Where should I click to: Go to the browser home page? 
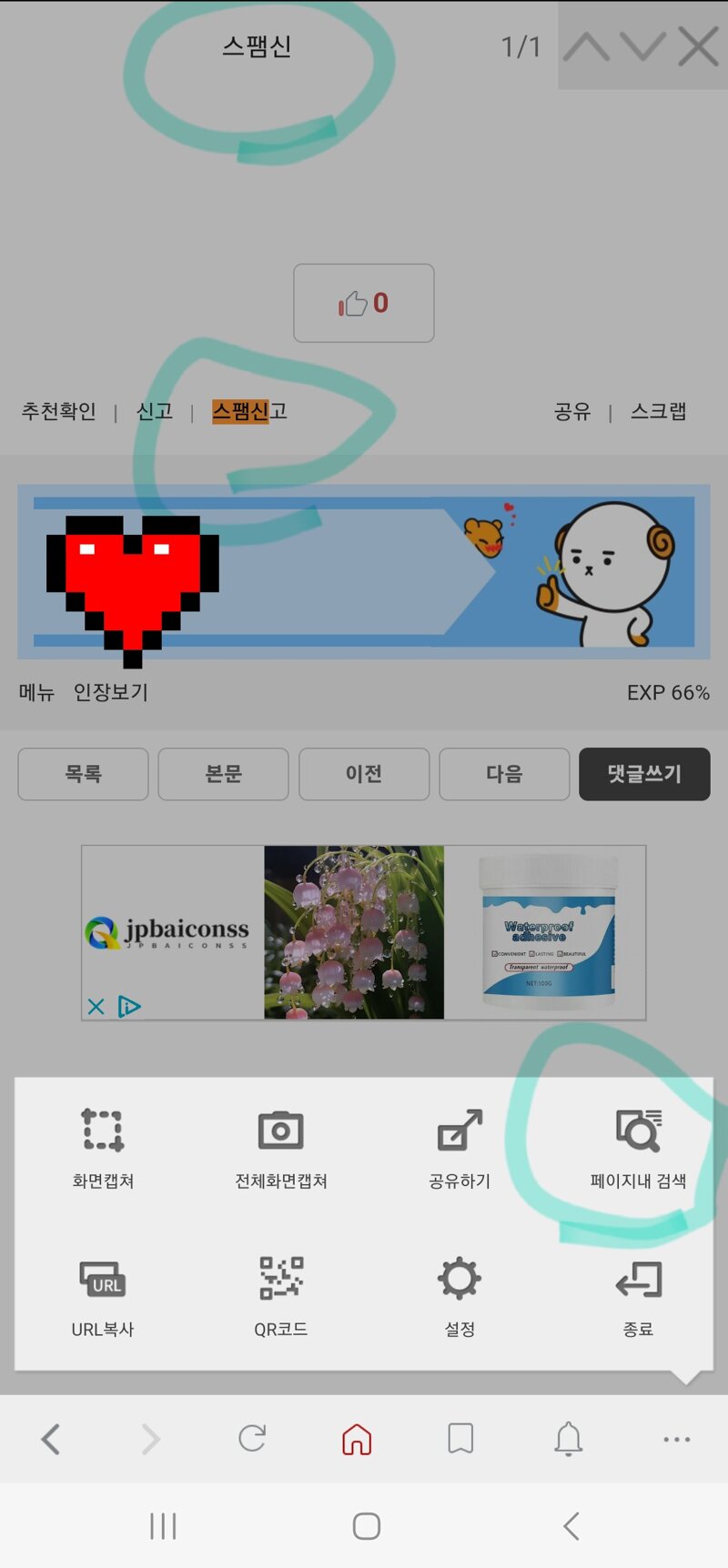point(357,1439)
